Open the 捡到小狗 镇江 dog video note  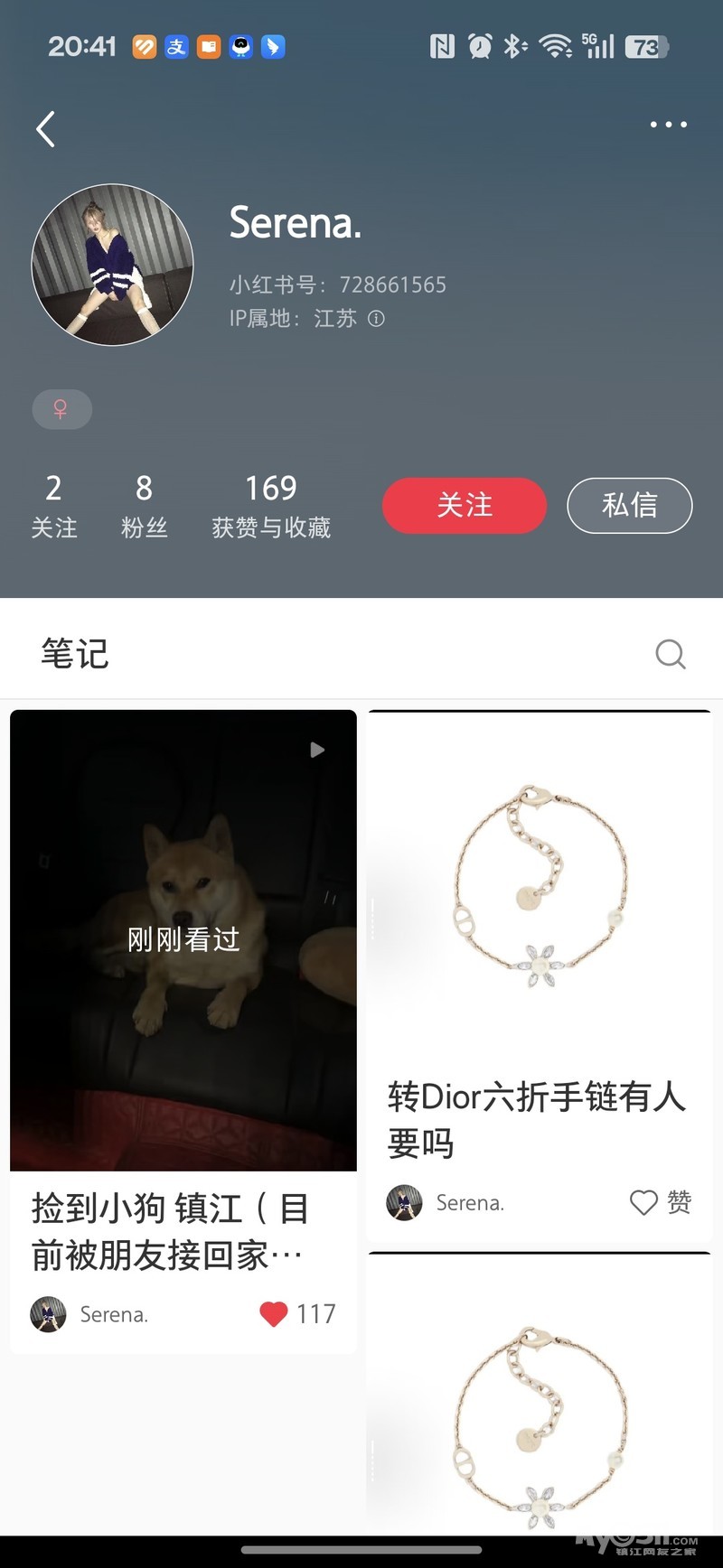[x=183, y=939]
